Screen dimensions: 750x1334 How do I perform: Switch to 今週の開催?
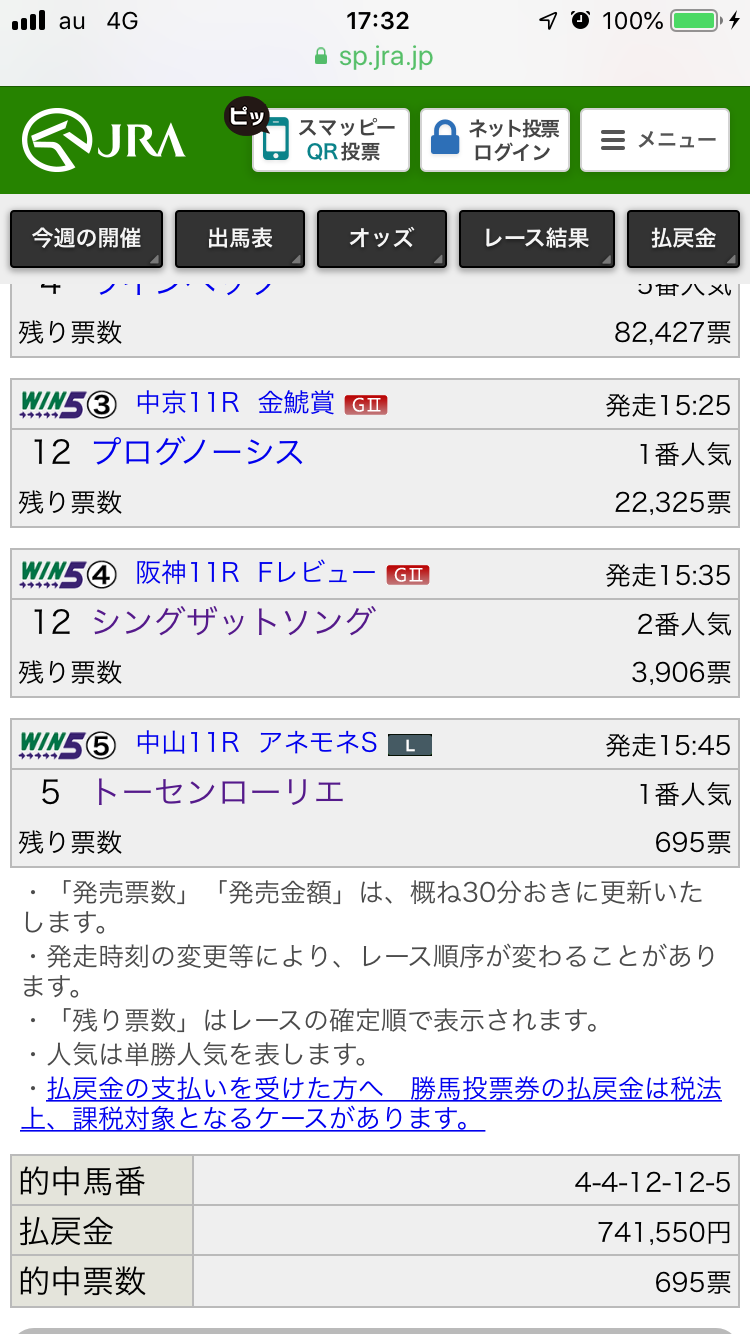(86, 238)
